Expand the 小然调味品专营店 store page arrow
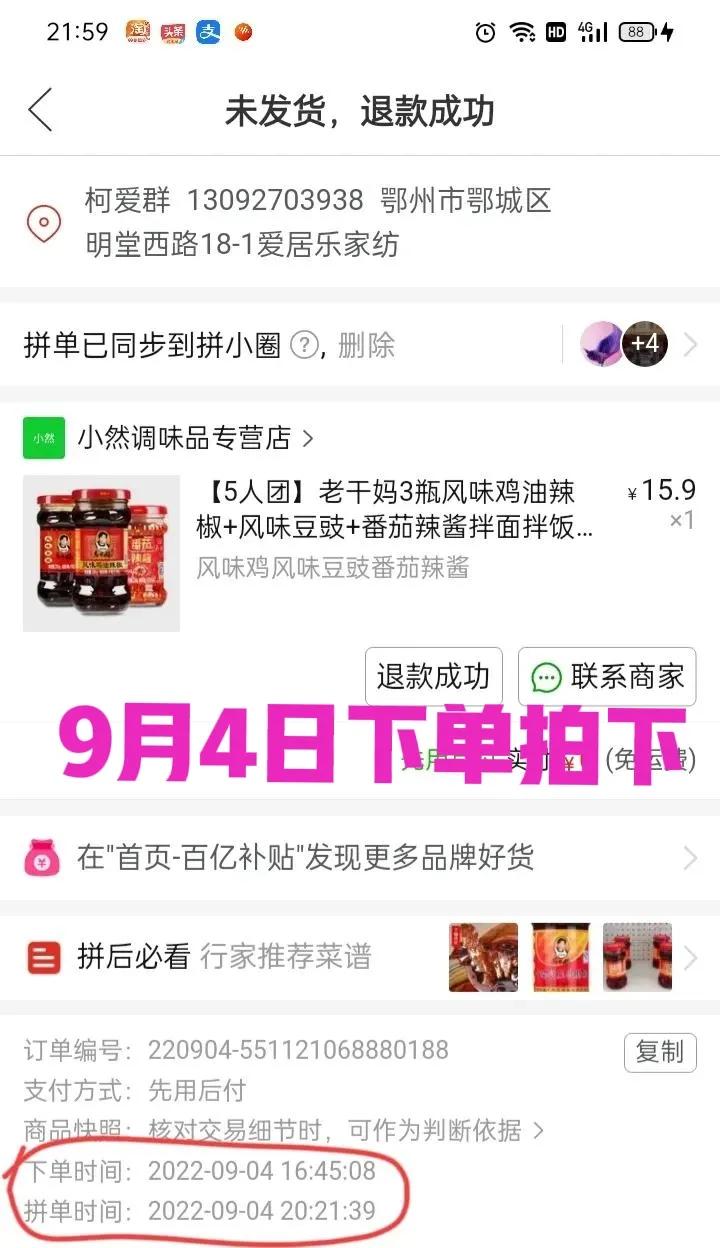The height and width of the screenshot is (1248, 720). 310,438
